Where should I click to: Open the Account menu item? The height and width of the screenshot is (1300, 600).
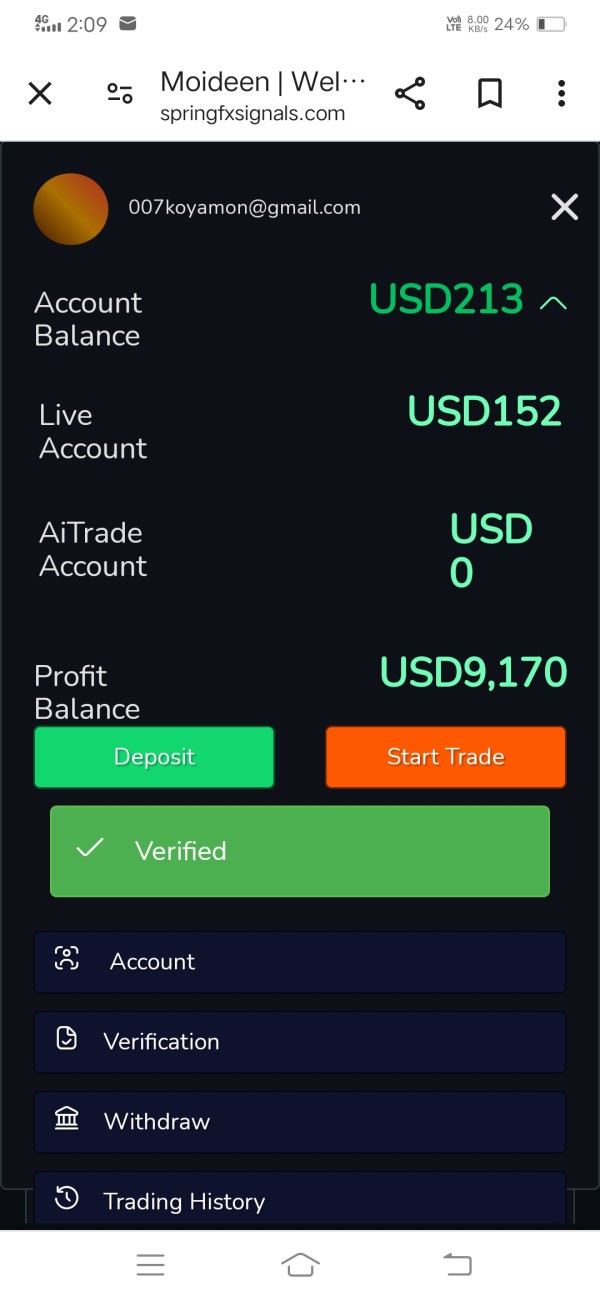300,962
